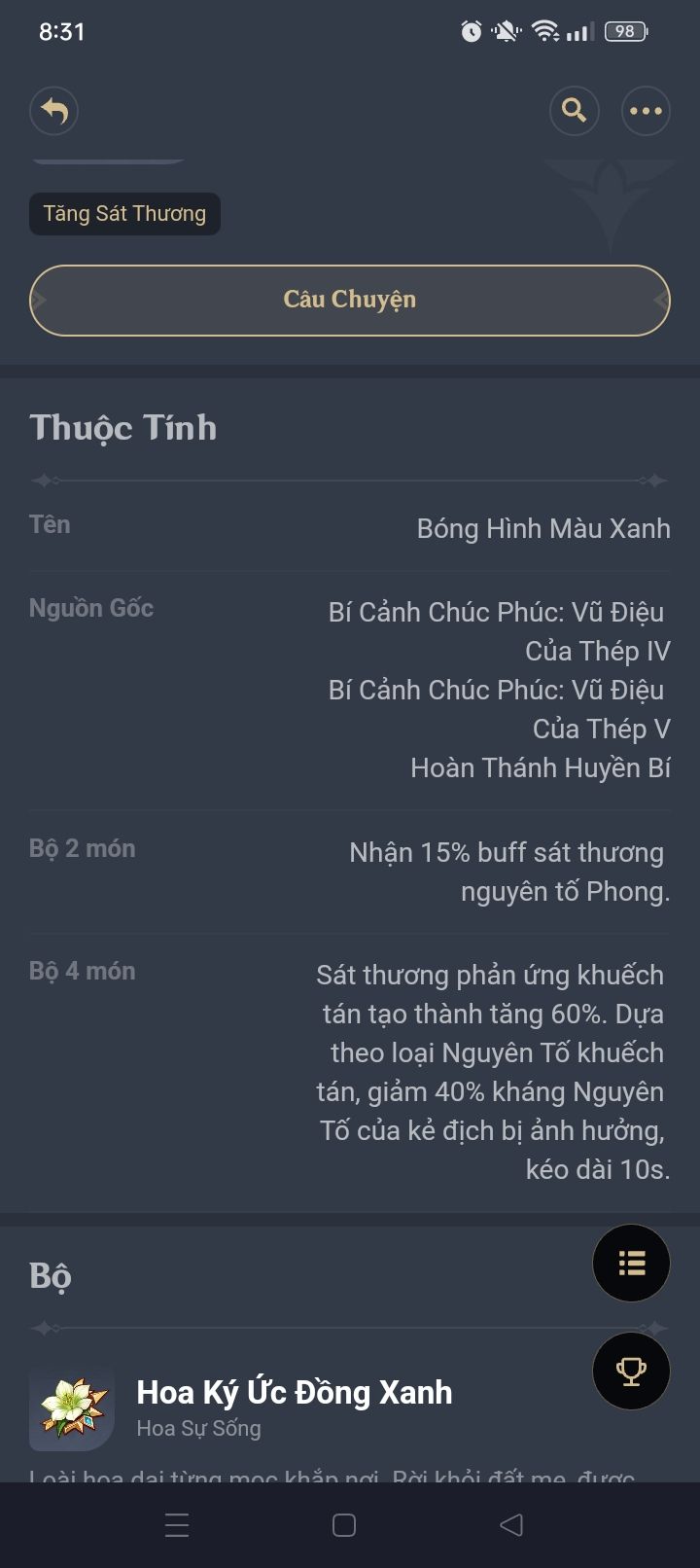Open Hoa Ký Ức Đồng Xanh details

click(294, 1392)
